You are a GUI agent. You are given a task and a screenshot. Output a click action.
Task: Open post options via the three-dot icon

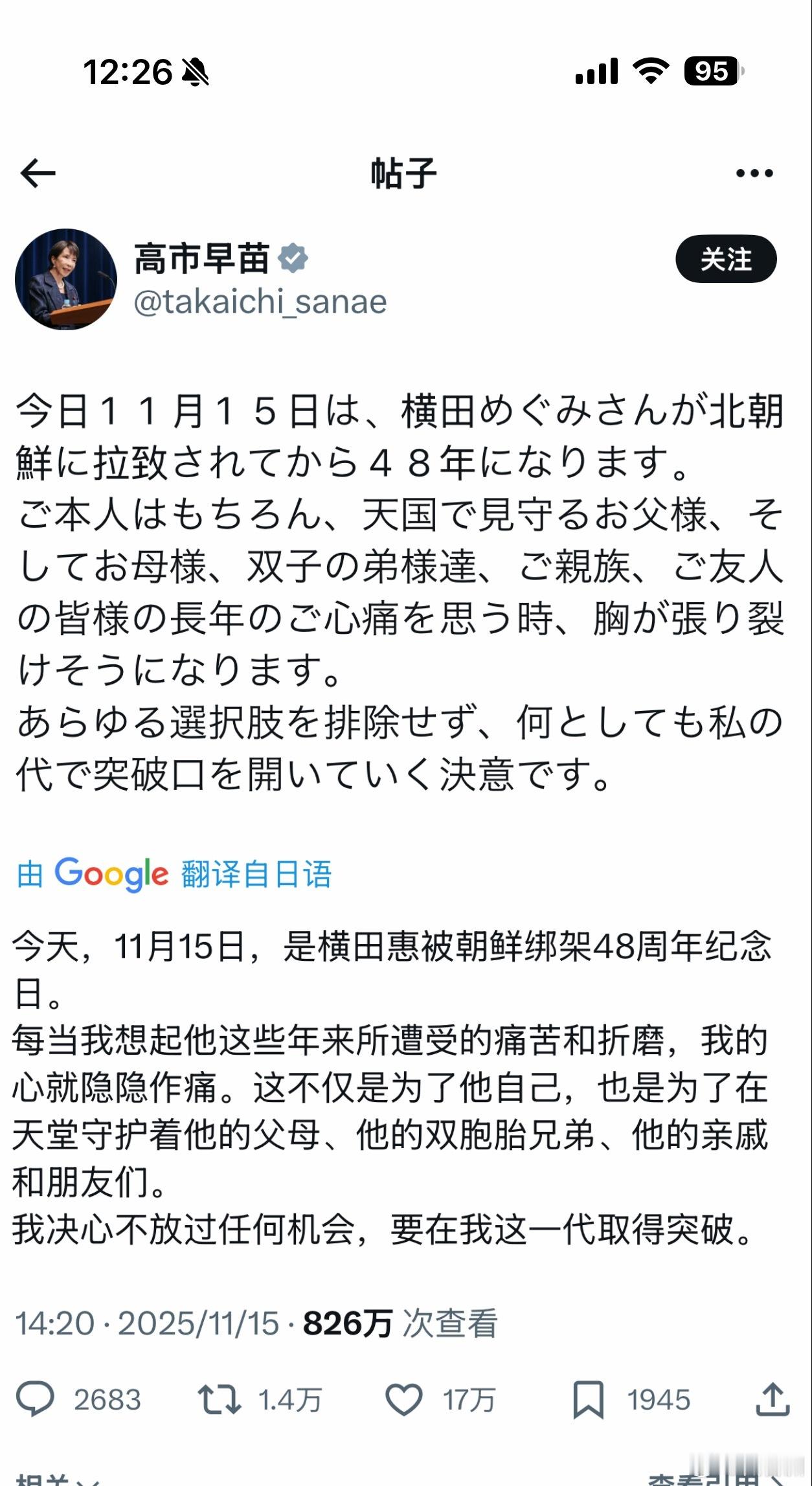pos(754,172)
